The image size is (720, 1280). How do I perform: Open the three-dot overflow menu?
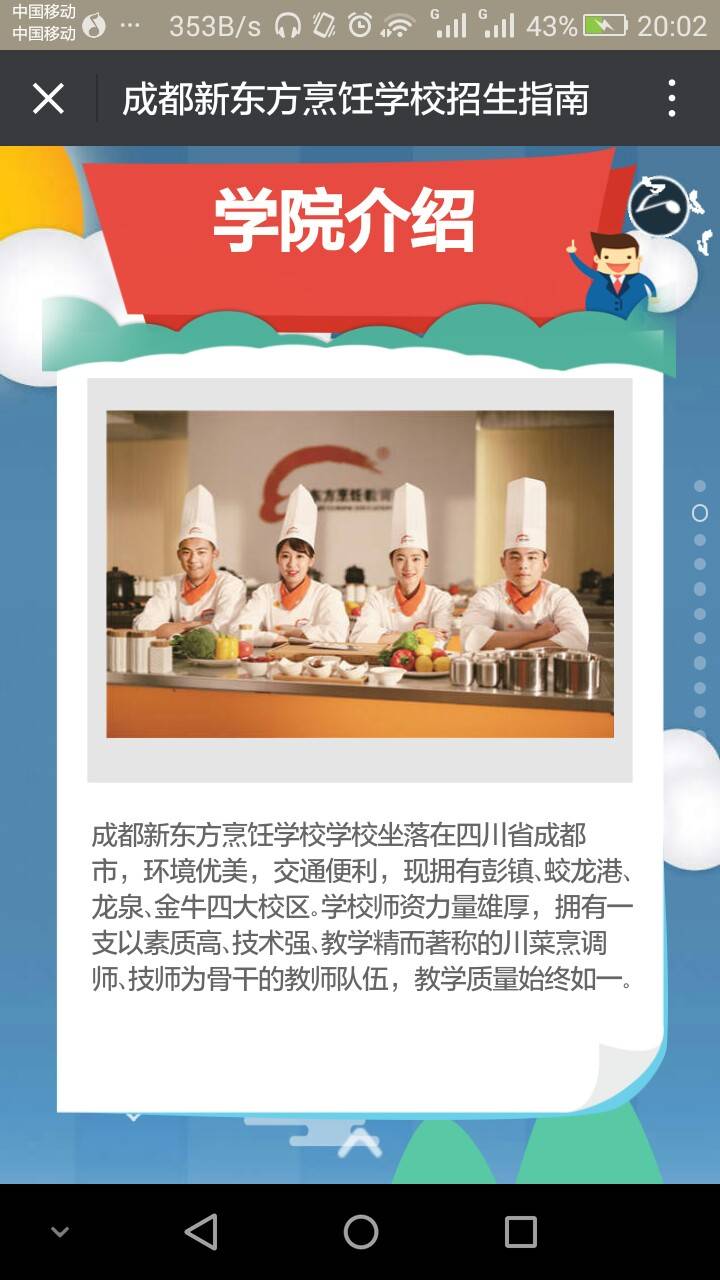pos(672,99)
